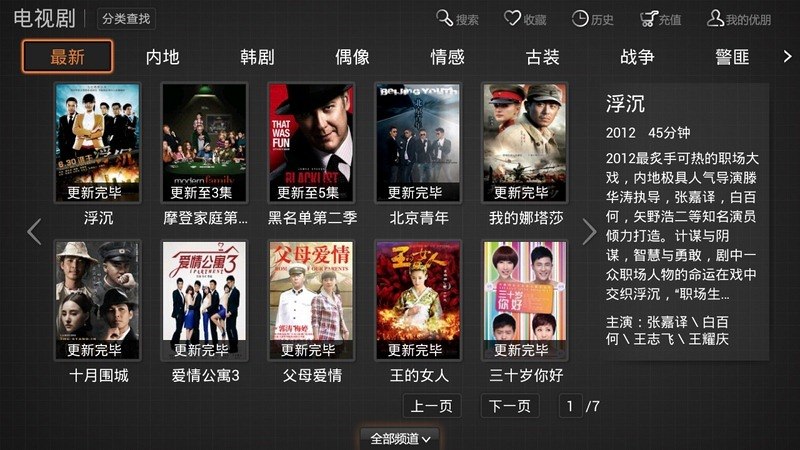Open 收藏 favorites
800x450 pixels.
coord(525,19)
